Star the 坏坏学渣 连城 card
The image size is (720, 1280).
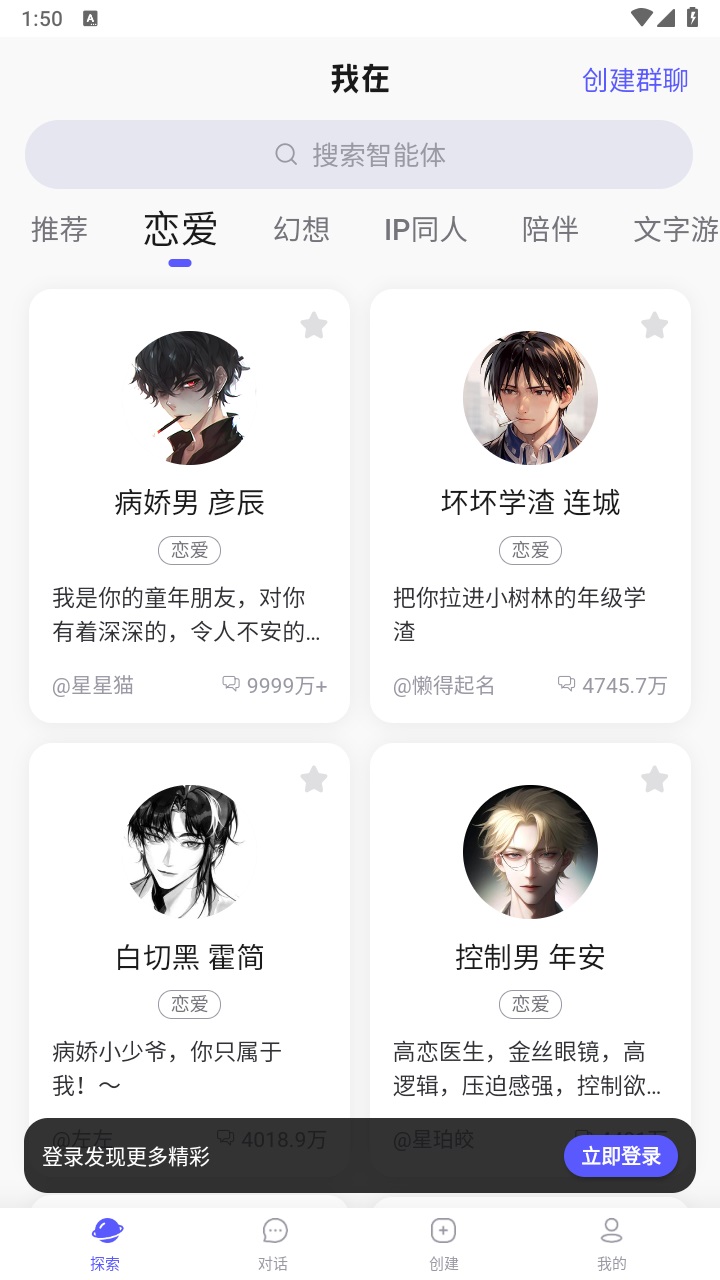pyautogui.click(x=655, y=325)
